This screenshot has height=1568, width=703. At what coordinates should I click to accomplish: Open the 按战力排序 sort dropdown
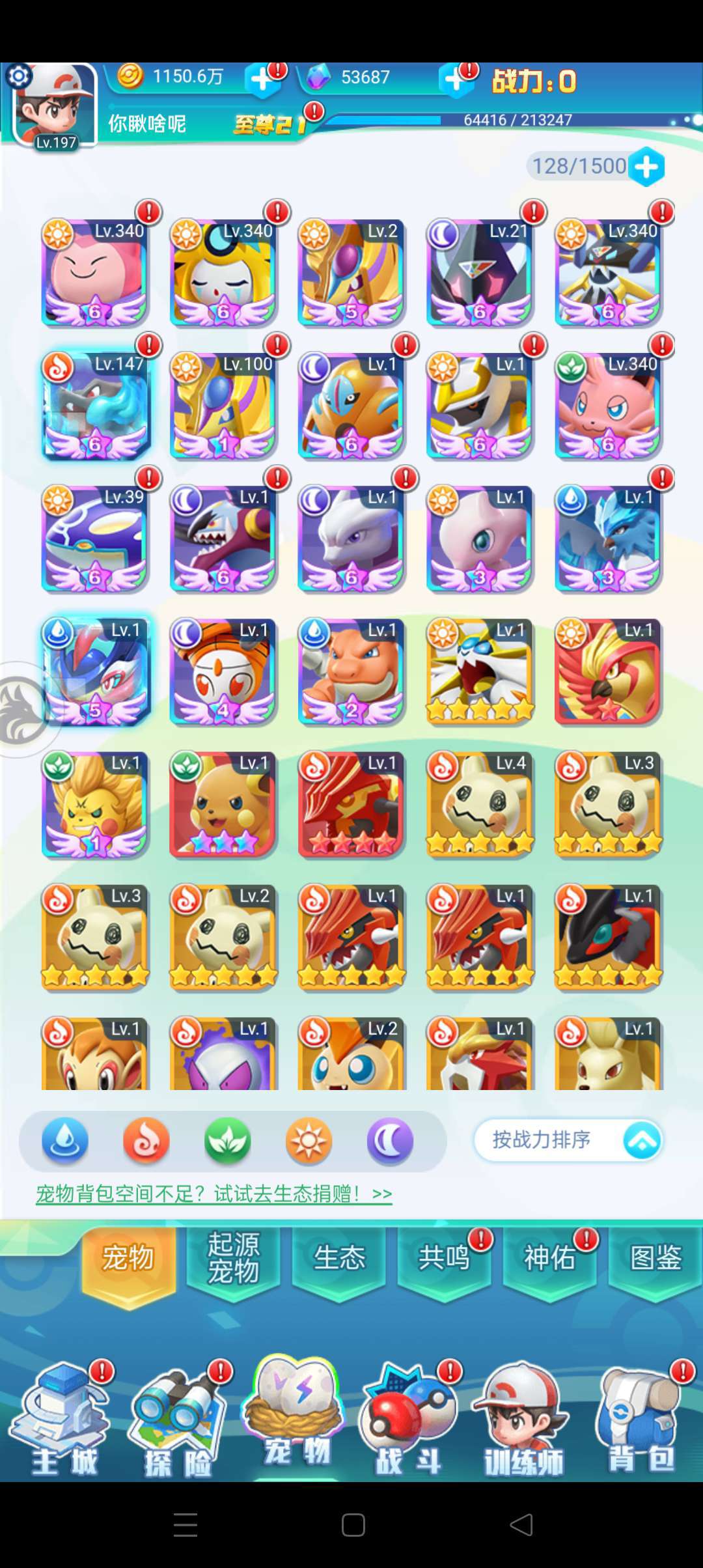coord(568,1140)
